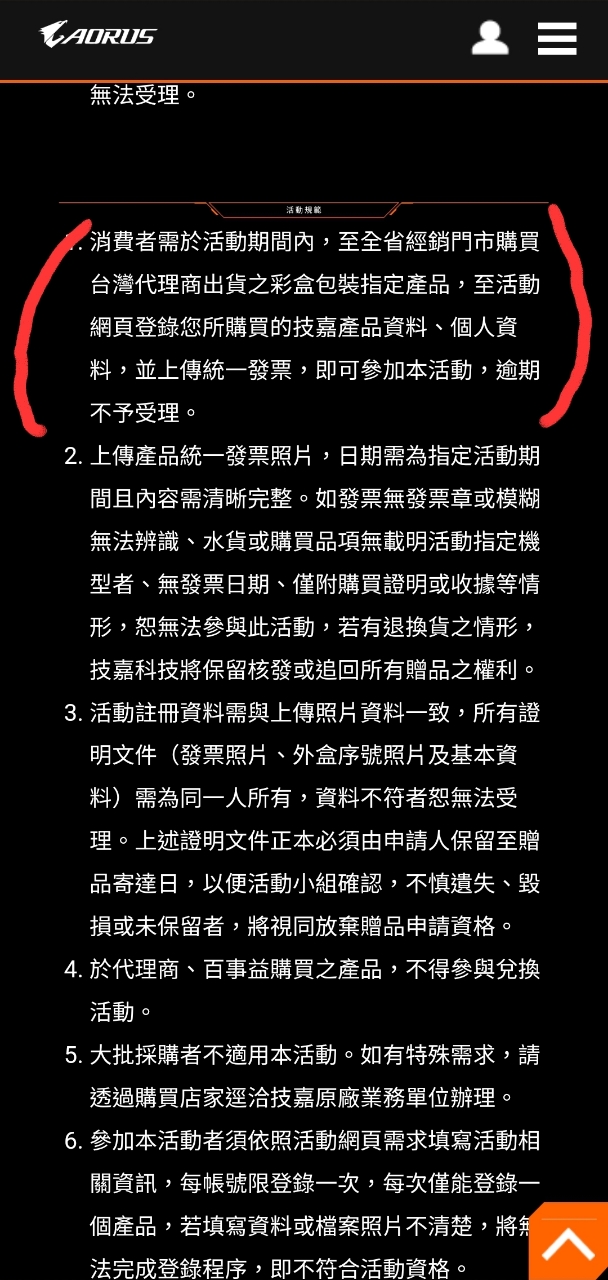This screenshot has width=608, height=1280.
Task: Open the user account icon
Action: tap(490, 37)
